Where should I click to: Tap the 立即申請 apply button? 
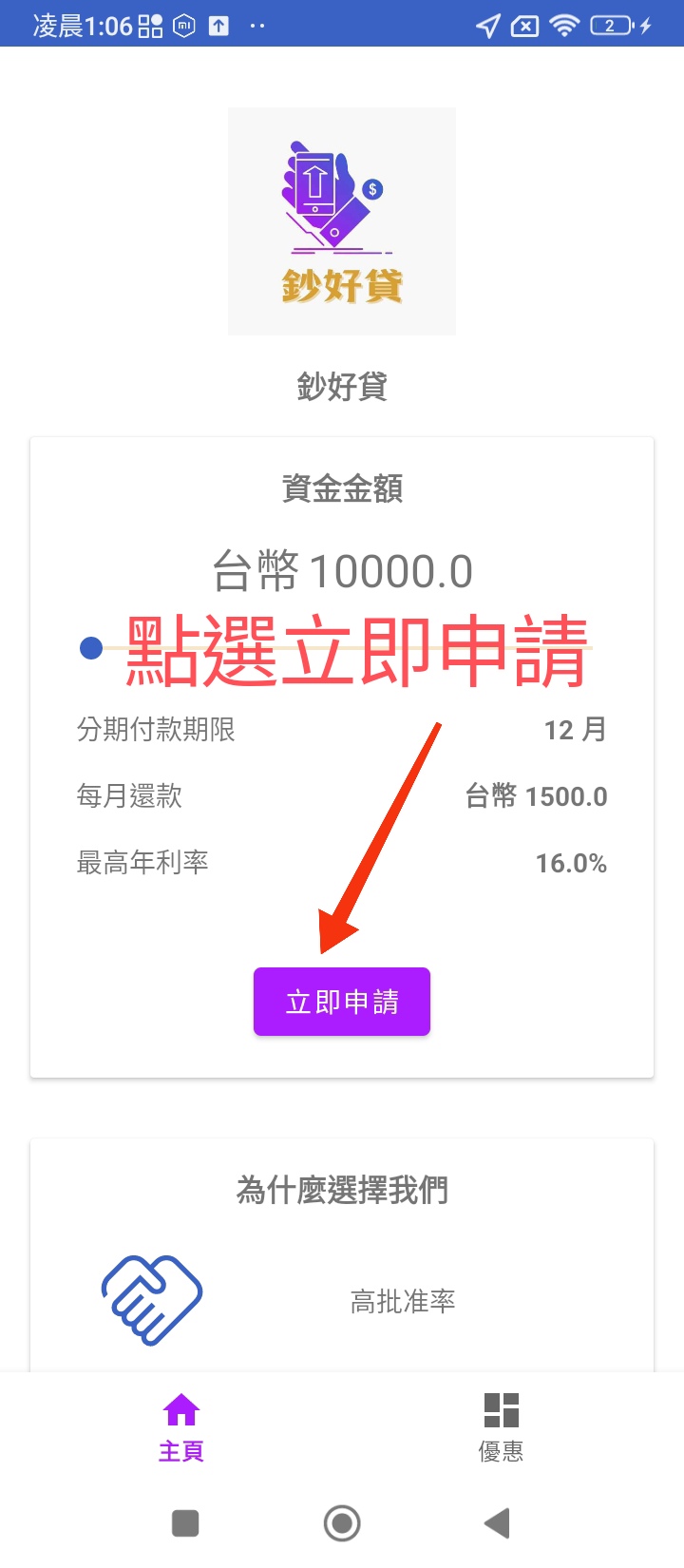tap(342, 1002)
